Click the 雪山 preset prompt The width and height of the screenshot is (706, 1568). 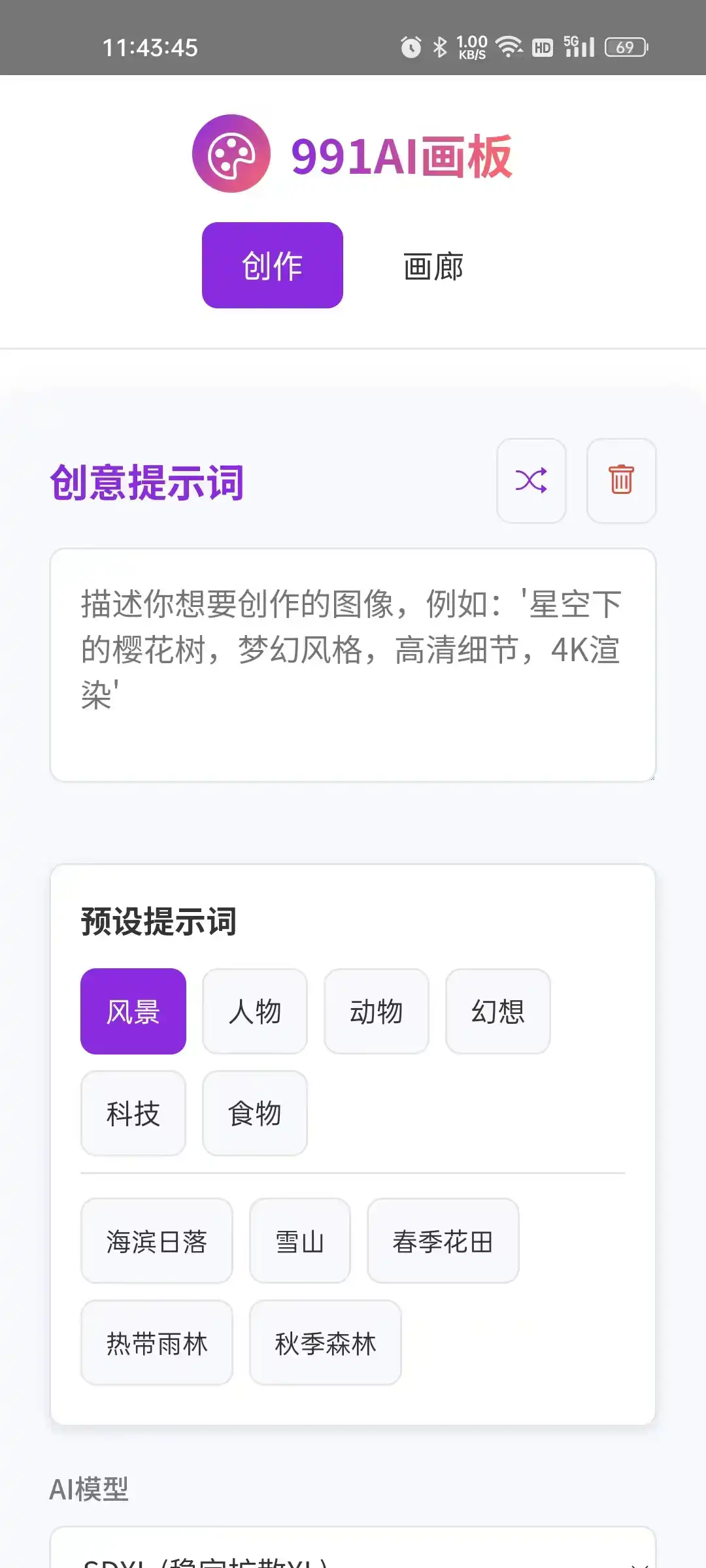(x=299, y=1241)
